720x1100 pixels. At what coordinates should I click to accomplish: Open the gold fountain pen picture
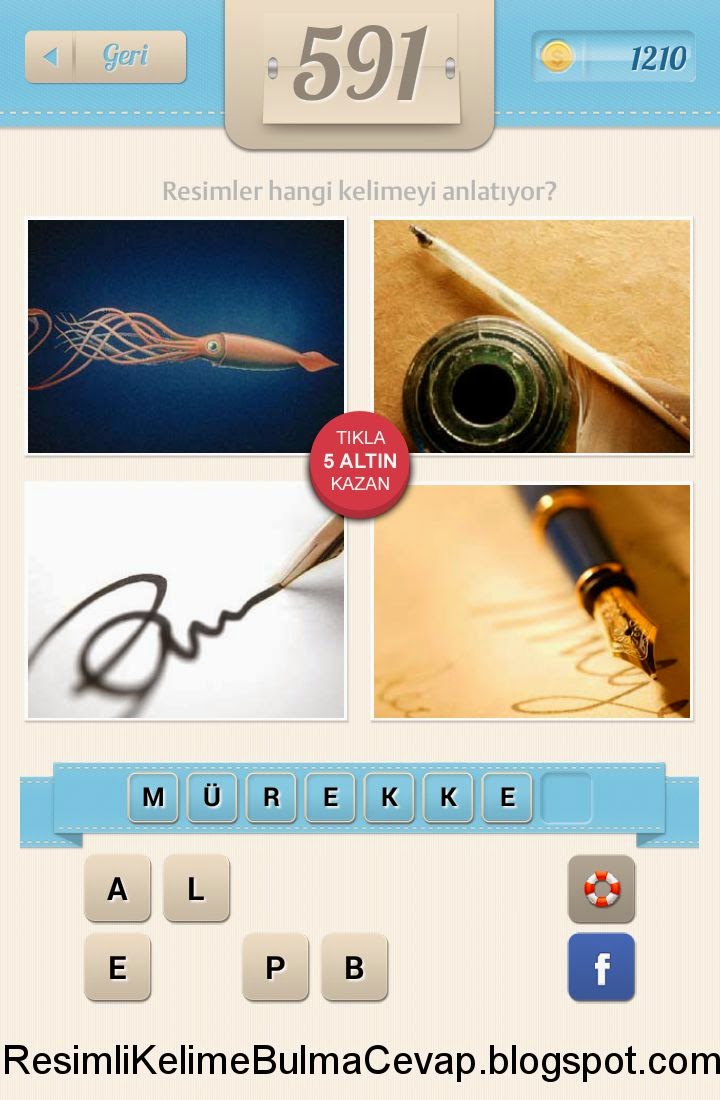click(531, 601)
